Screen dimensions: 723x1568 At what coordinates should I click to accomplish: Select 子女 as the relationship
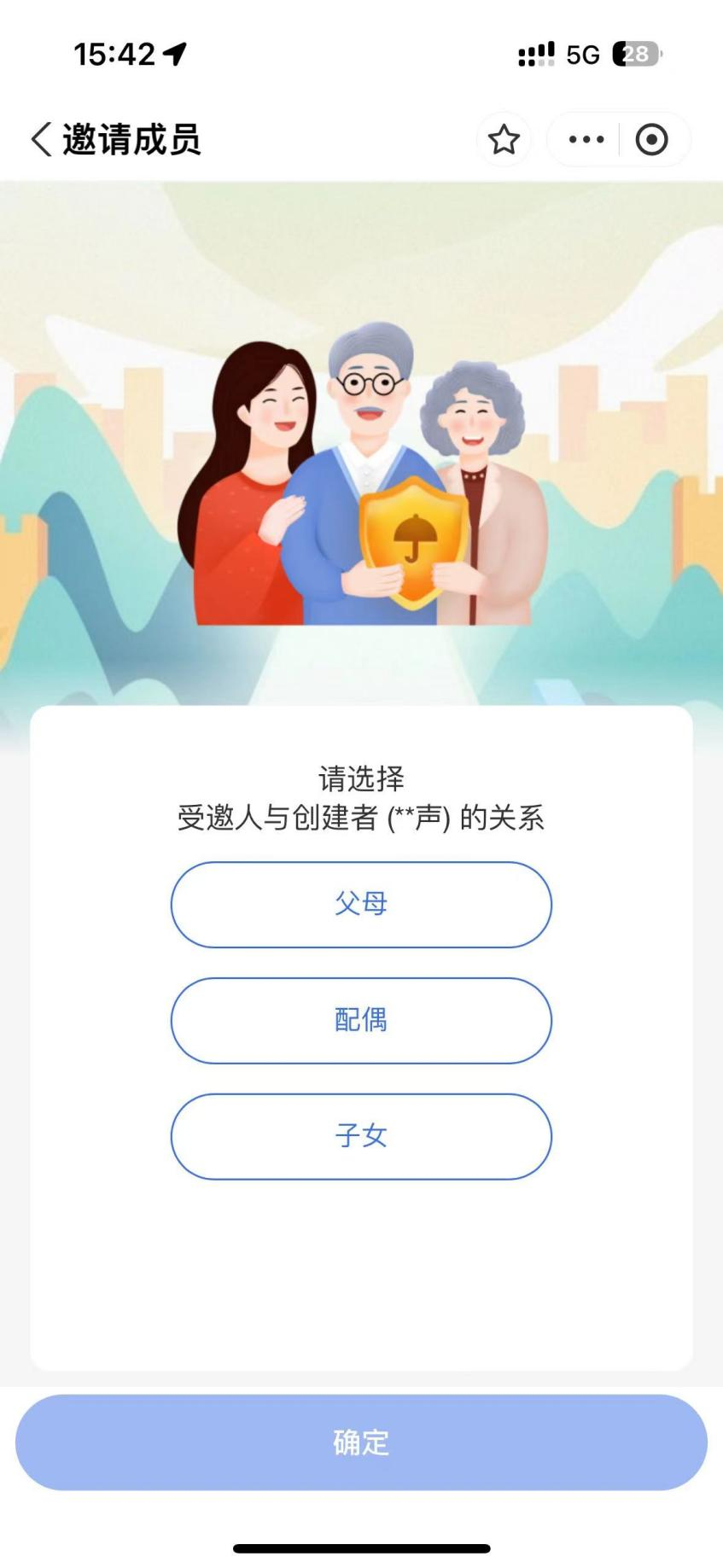point(361,1136)
